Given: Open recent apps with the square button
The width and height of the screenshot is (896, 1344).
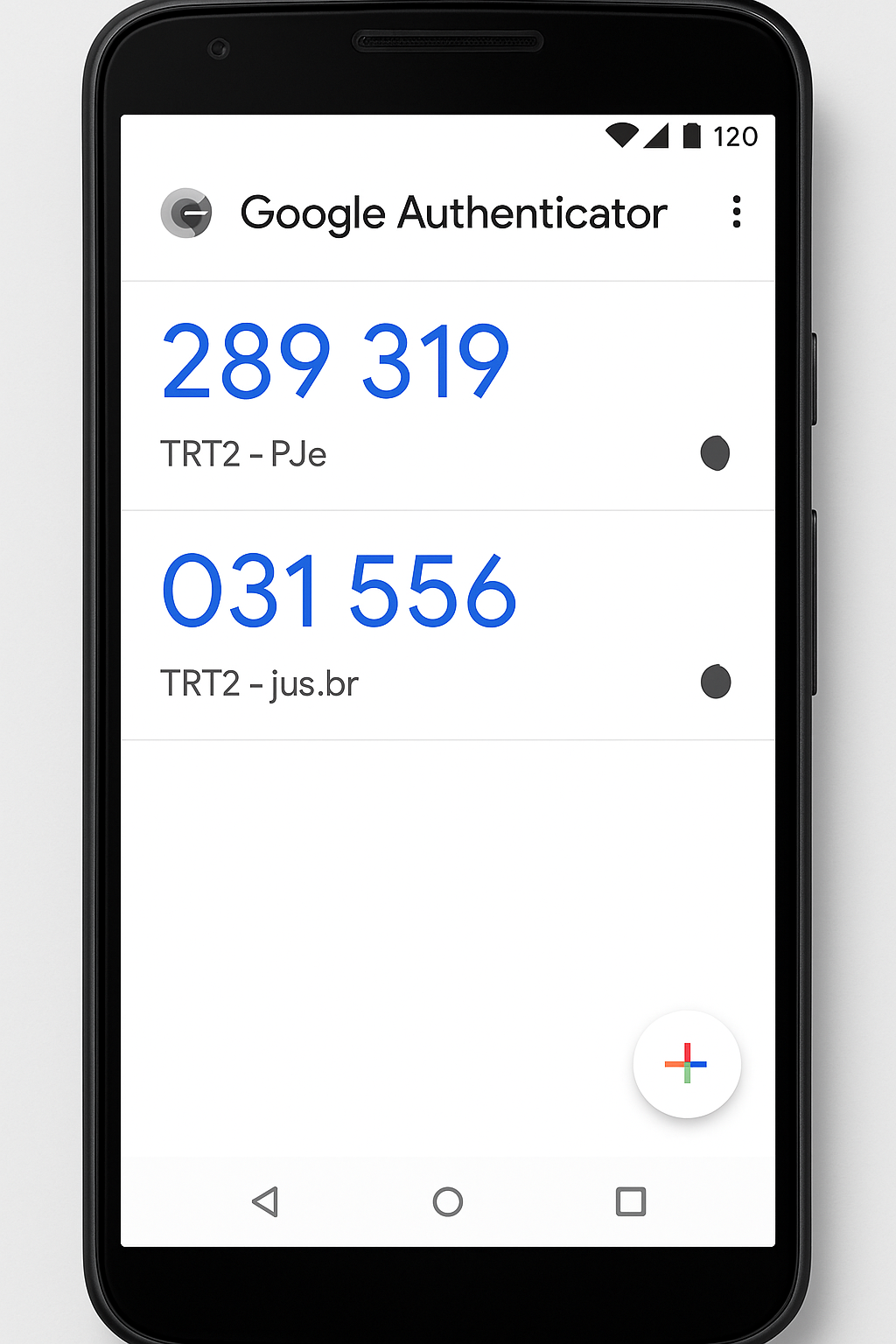Looking at the screenshot, I should [630, 1201].
